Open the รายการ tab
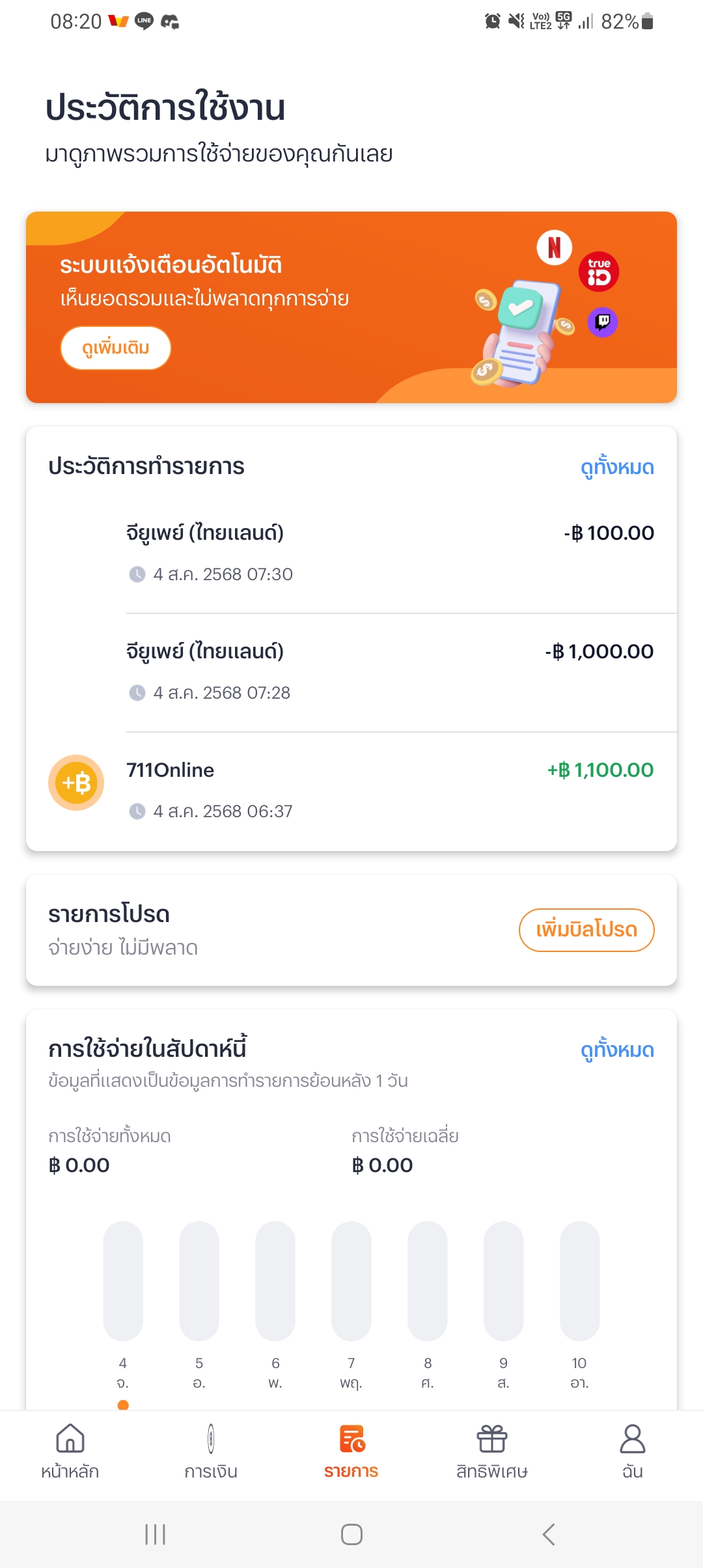This screenshot has height=1568, width=703. [351, 1452]
